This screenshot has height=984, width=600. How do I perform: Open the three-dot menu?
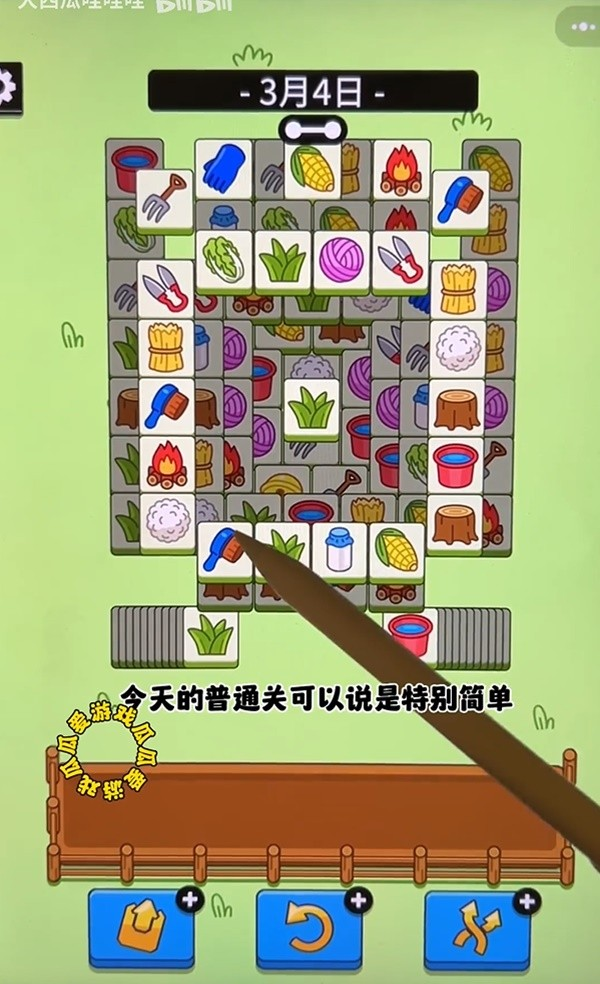[x=581, y=28]
